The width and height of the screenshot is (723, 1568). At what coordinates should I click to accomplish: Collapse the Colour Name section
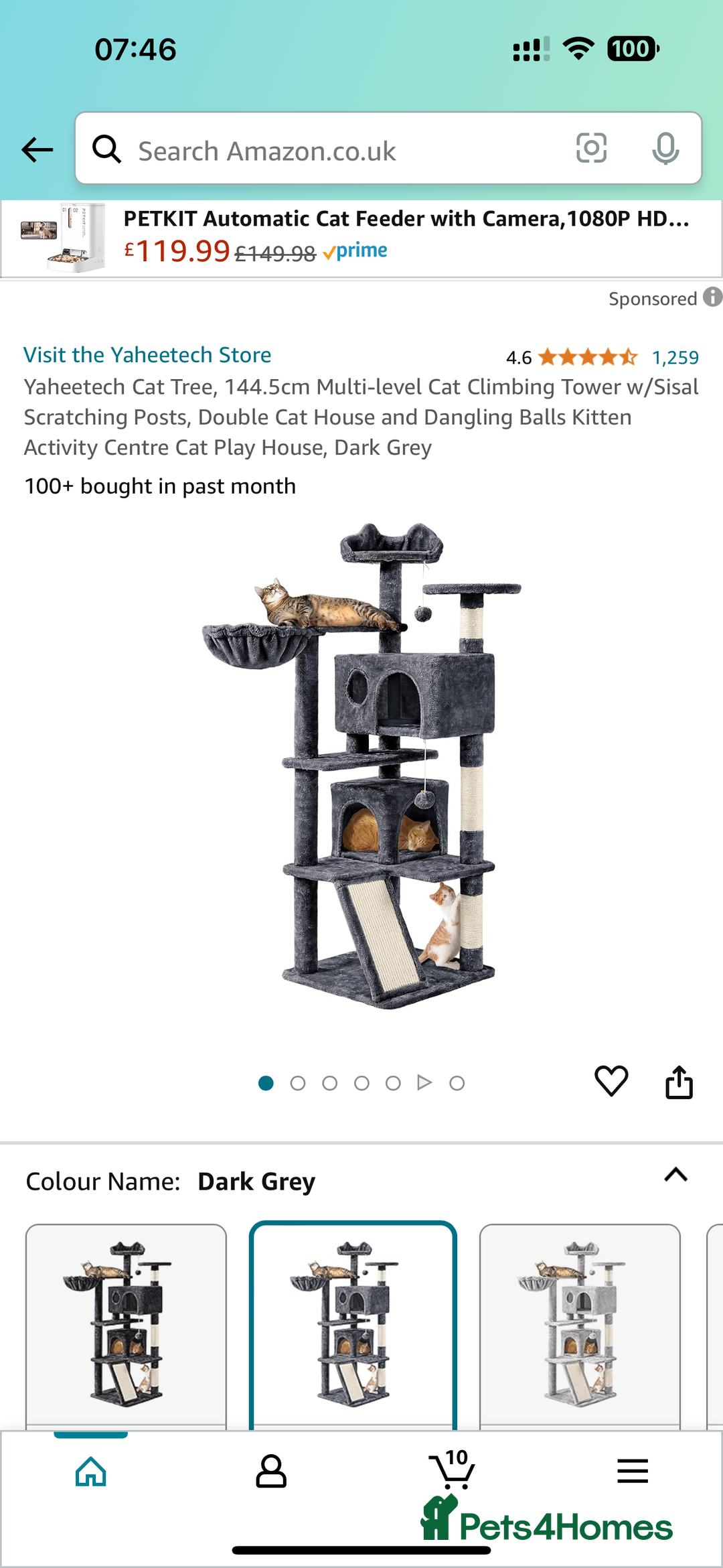pos(675,1175)
